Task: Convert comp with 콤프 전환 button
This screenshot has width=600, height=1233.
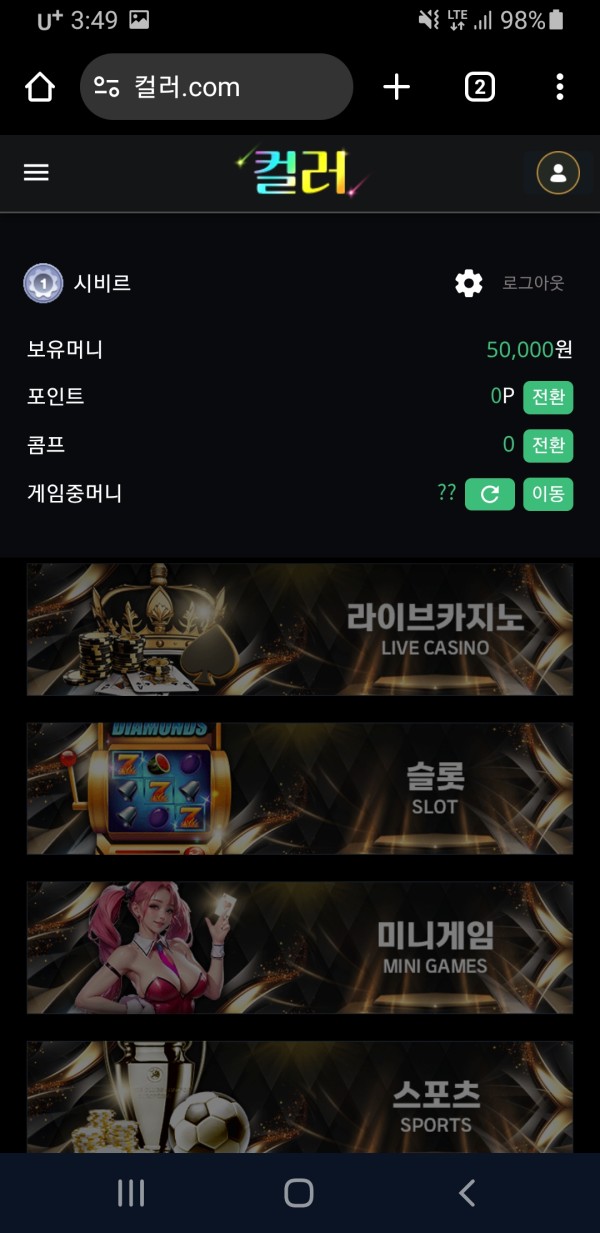Action: point(548,445)
